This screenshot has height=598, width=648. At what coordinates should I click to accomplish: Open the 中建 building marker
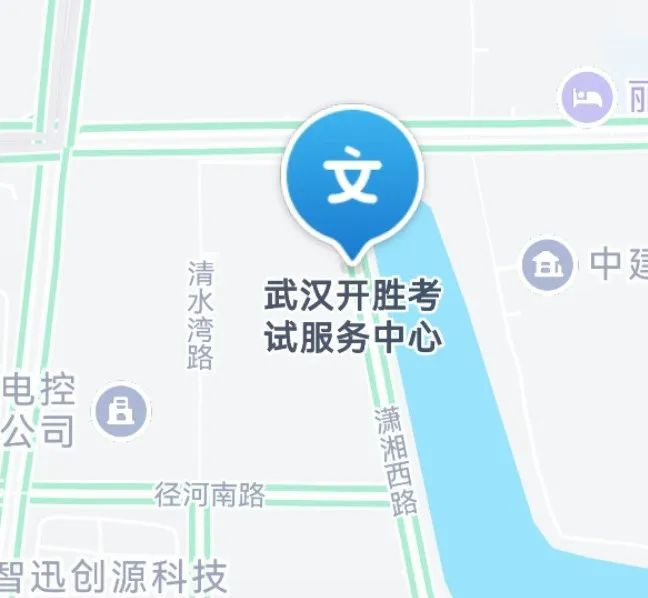548,265
